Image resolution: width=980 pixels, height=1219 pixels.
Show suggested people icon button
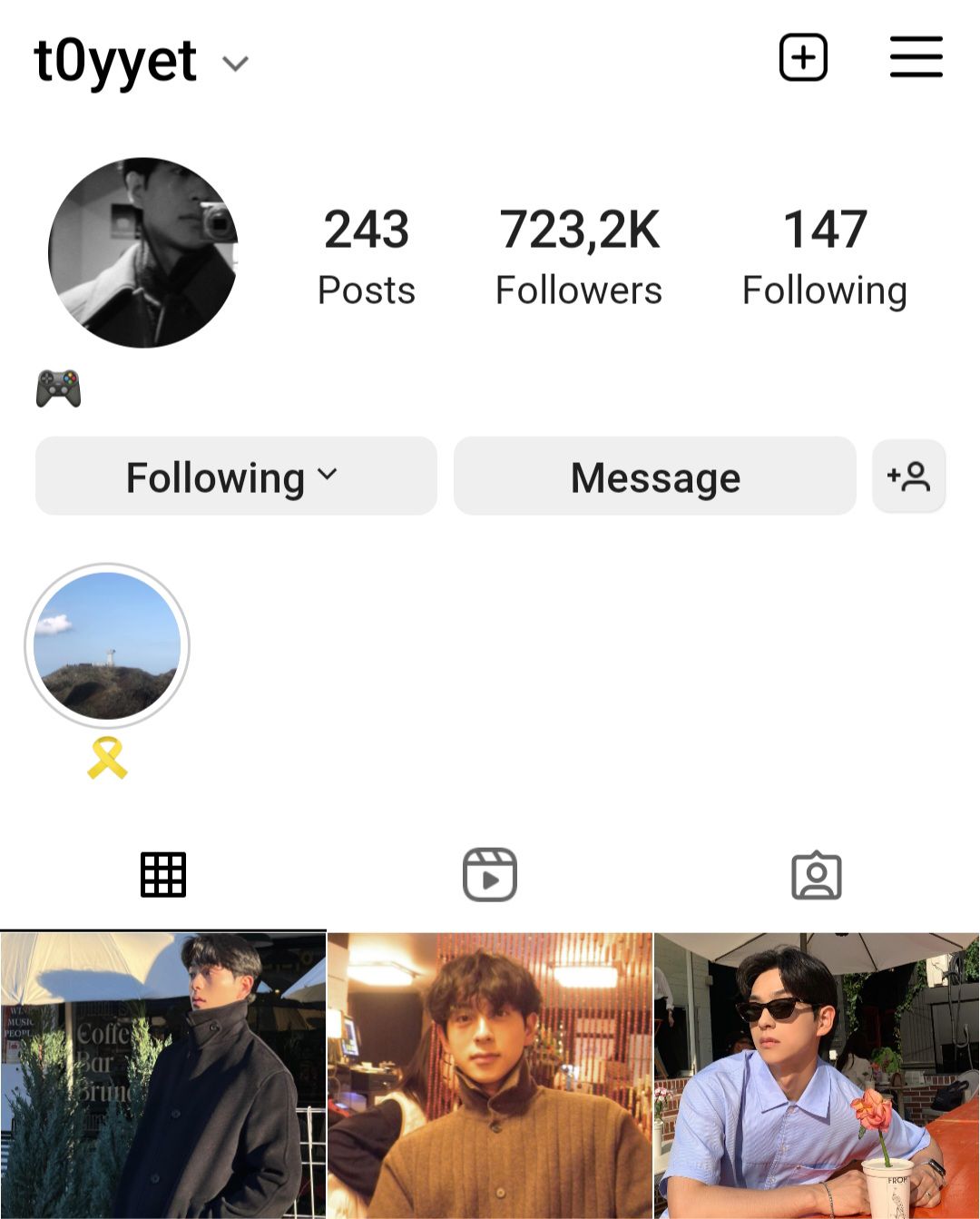[908, 477]
